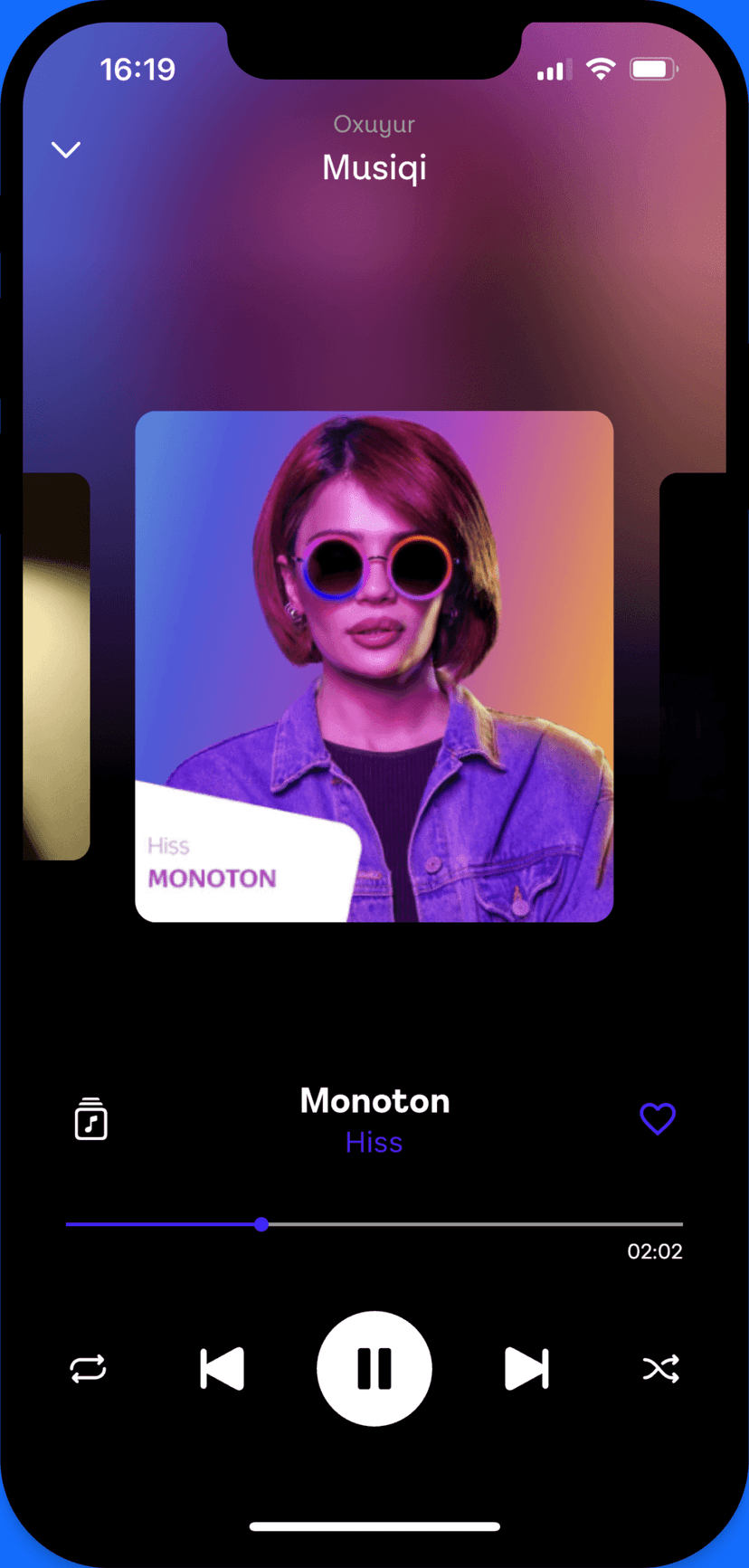749x1568 pixels.
Task: Toggle repeat mode
Action: click(x=89, y=1368)
